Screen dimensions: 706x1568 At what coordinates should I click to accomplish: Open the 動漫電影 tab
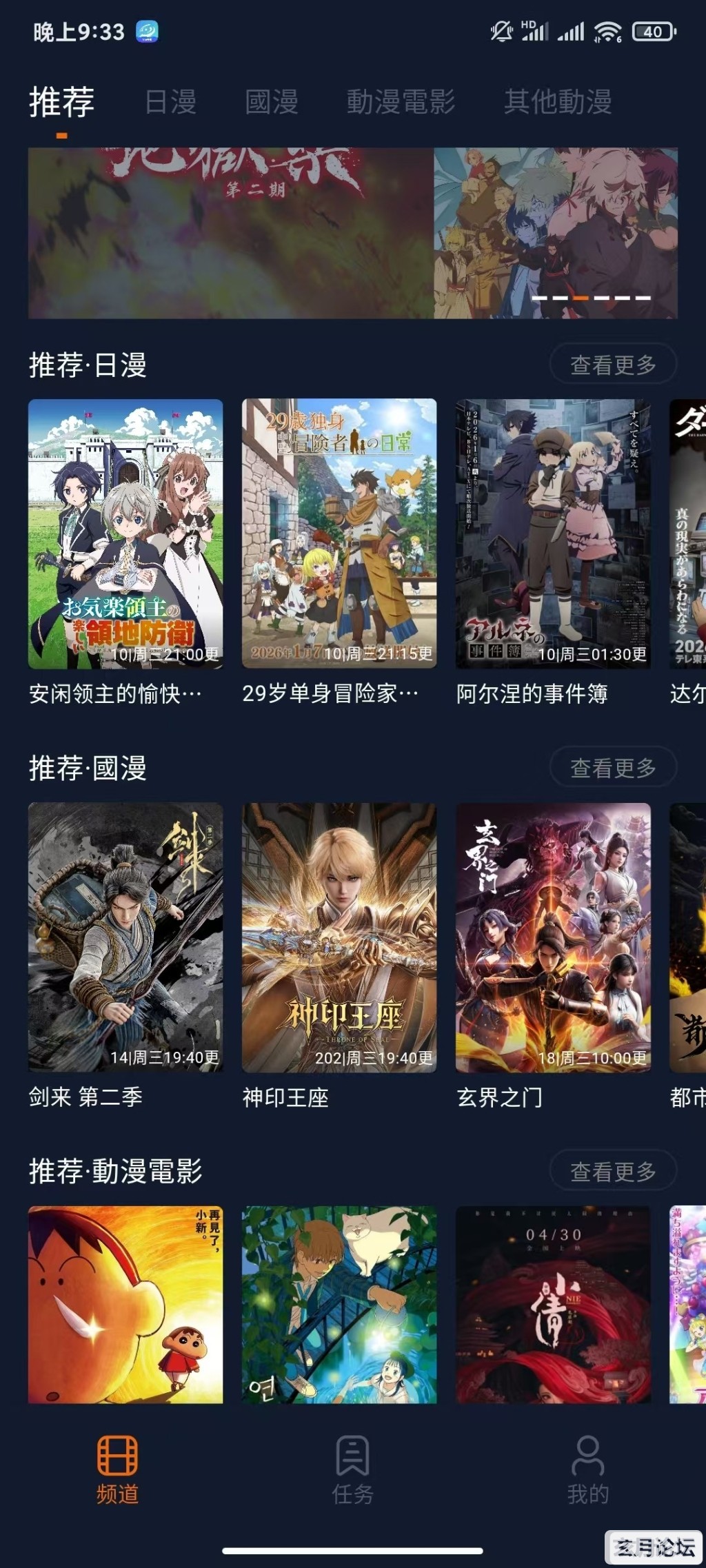pyautogui.click(x=401, y=102)
